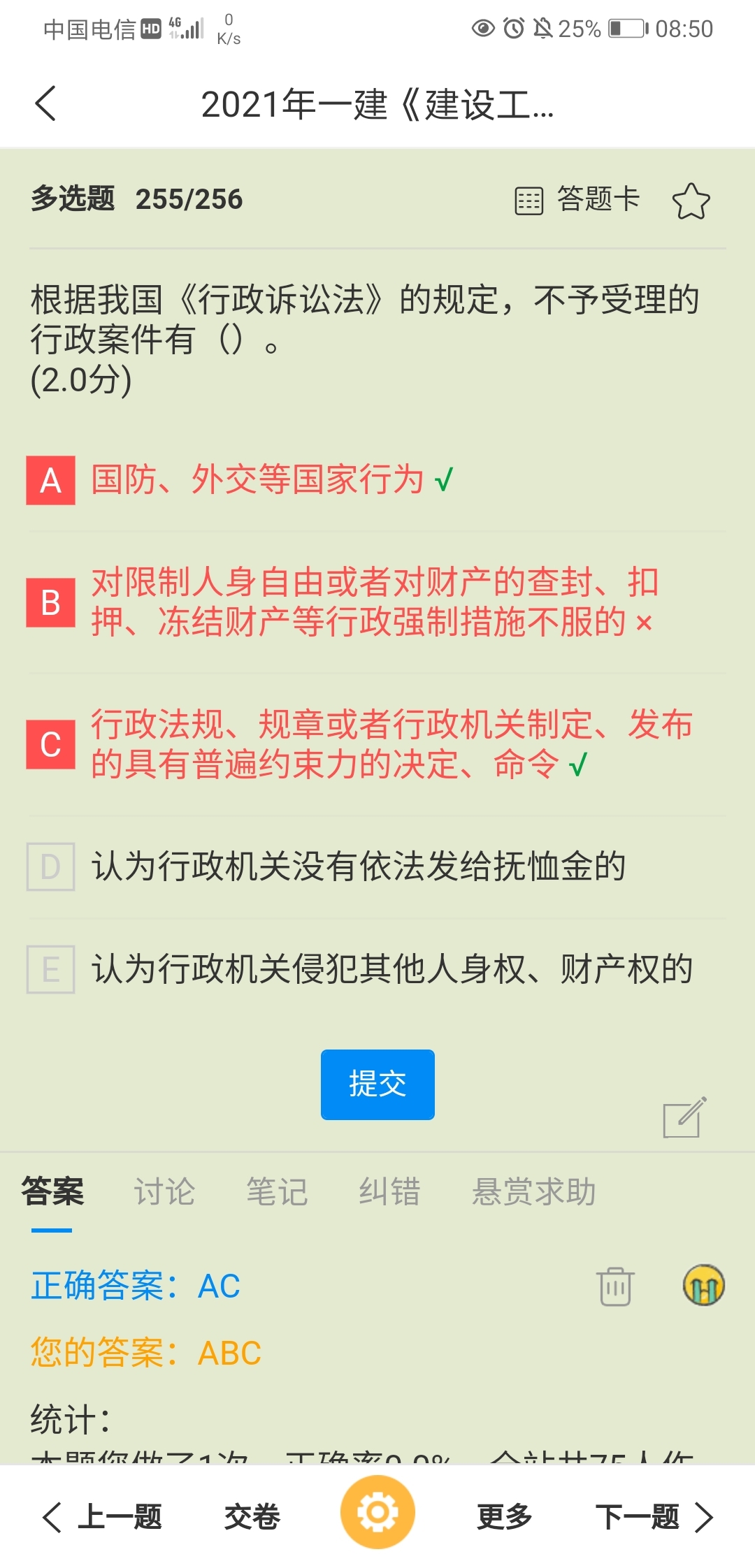
Task: Open the note-editing pencil icon
Action: point(684,1117)
